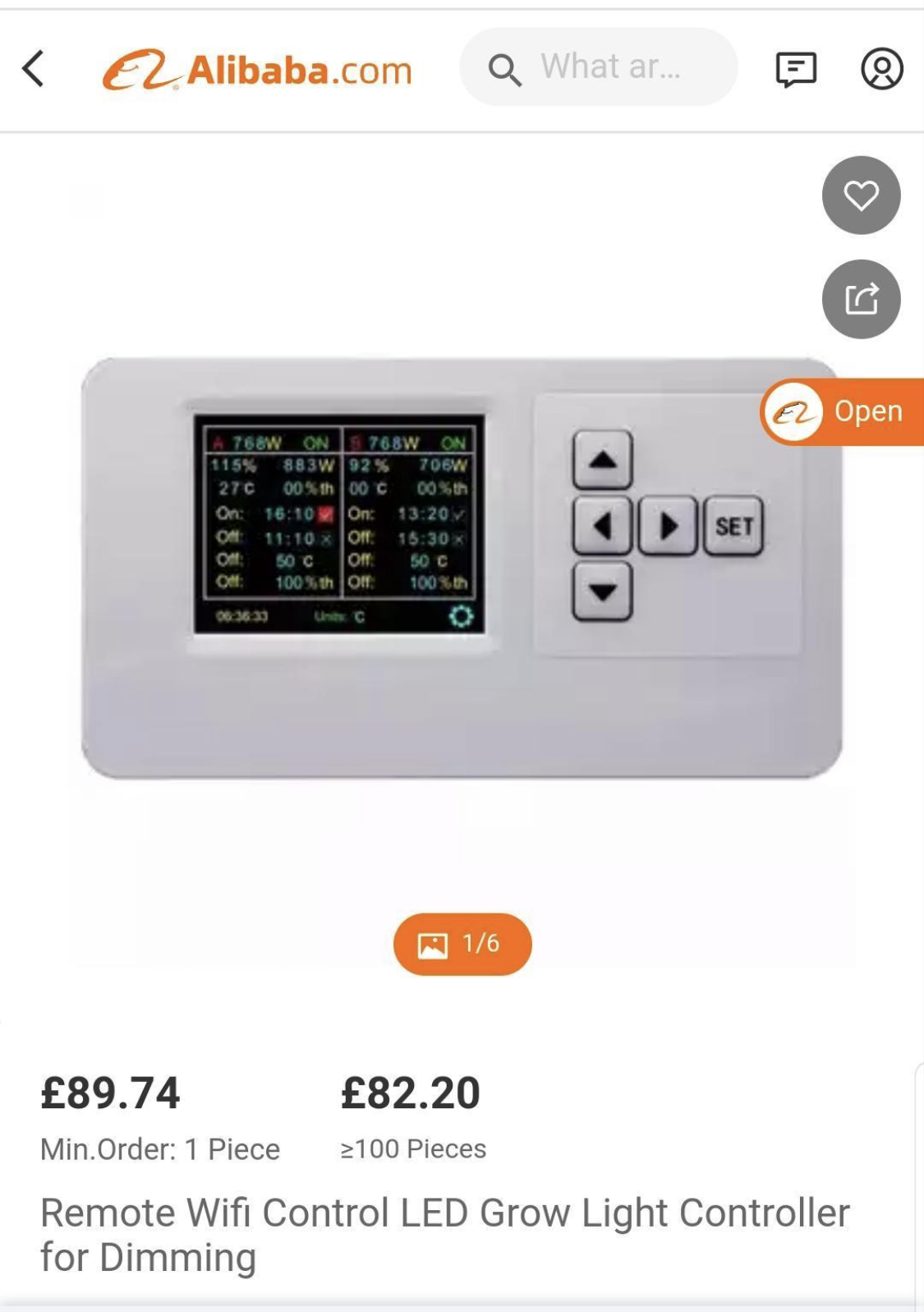This screenshot has height=1312, width=924.
Task: Share this product listing
Action: coord(861,299)
